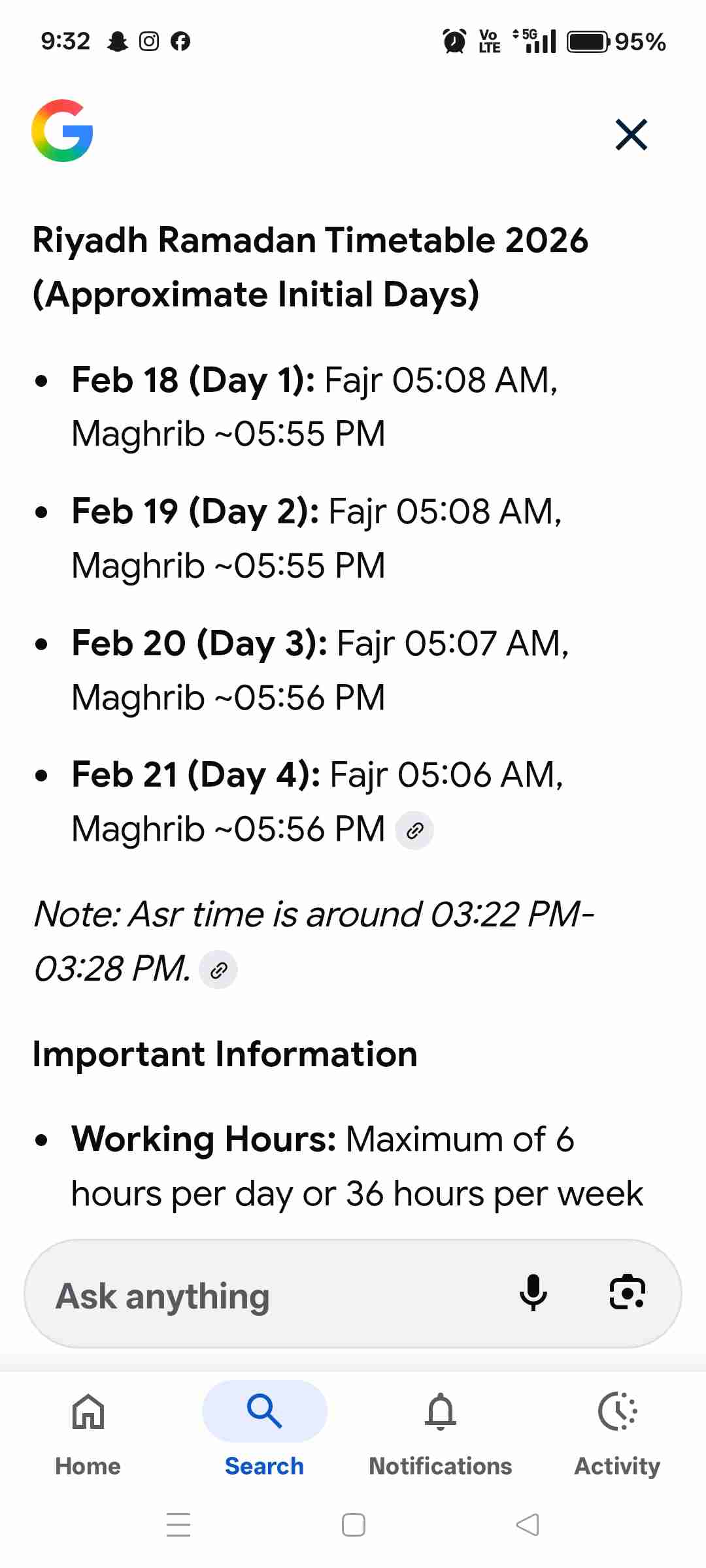Open Google Lens camera search
Screen dimensions: 706x1568
627,1293
